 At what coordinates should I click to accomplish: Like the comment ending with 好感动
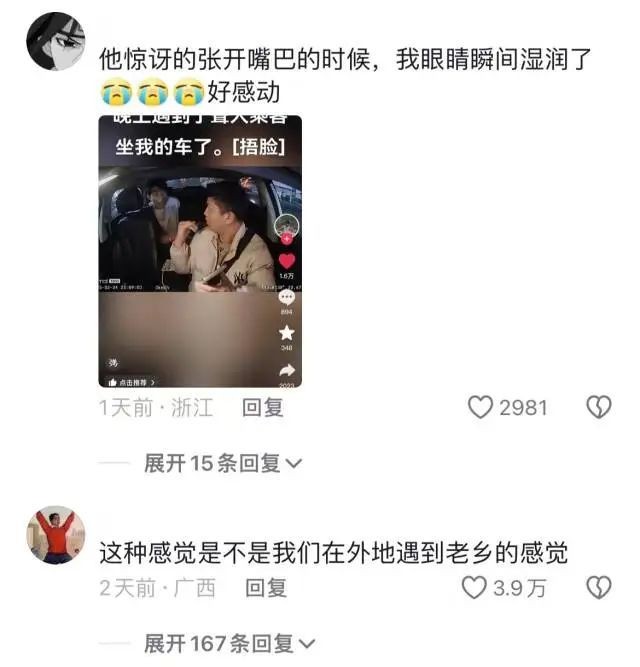point(482,407)
